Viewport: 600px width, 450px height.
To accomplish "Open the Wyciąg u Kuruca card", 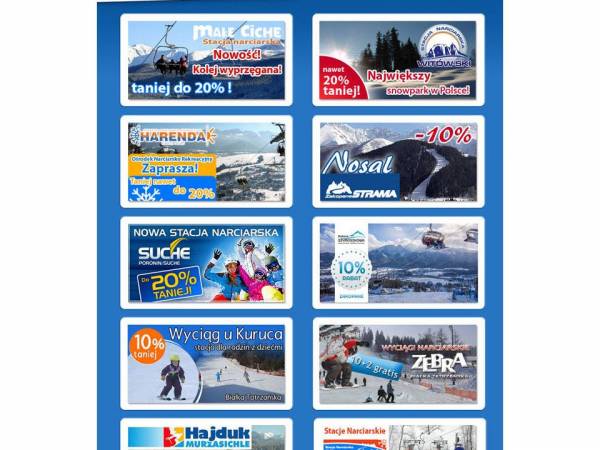I will point(206,364).
